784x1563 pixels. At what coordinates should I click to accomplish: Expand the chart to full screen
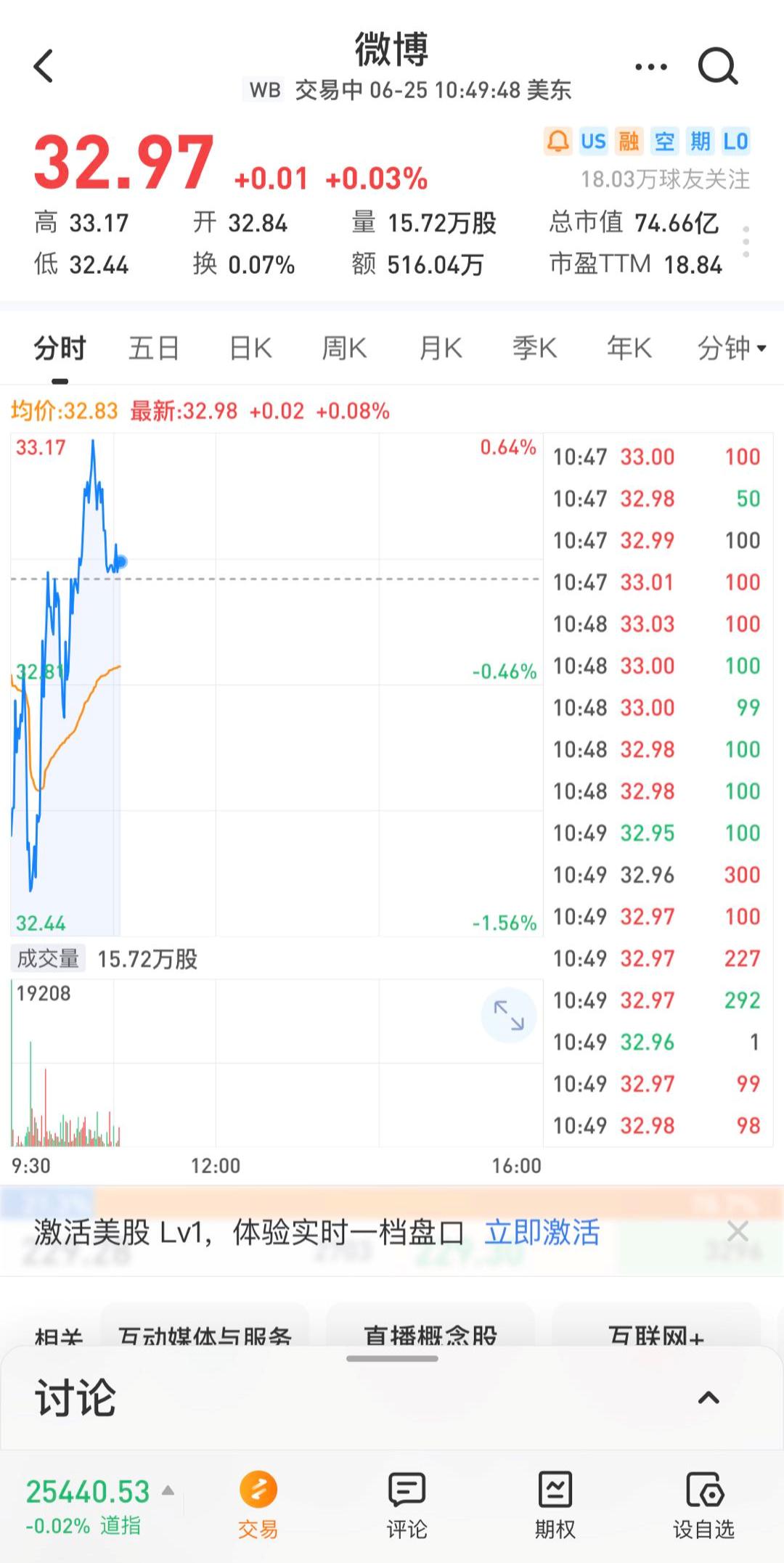[509, 1015]
